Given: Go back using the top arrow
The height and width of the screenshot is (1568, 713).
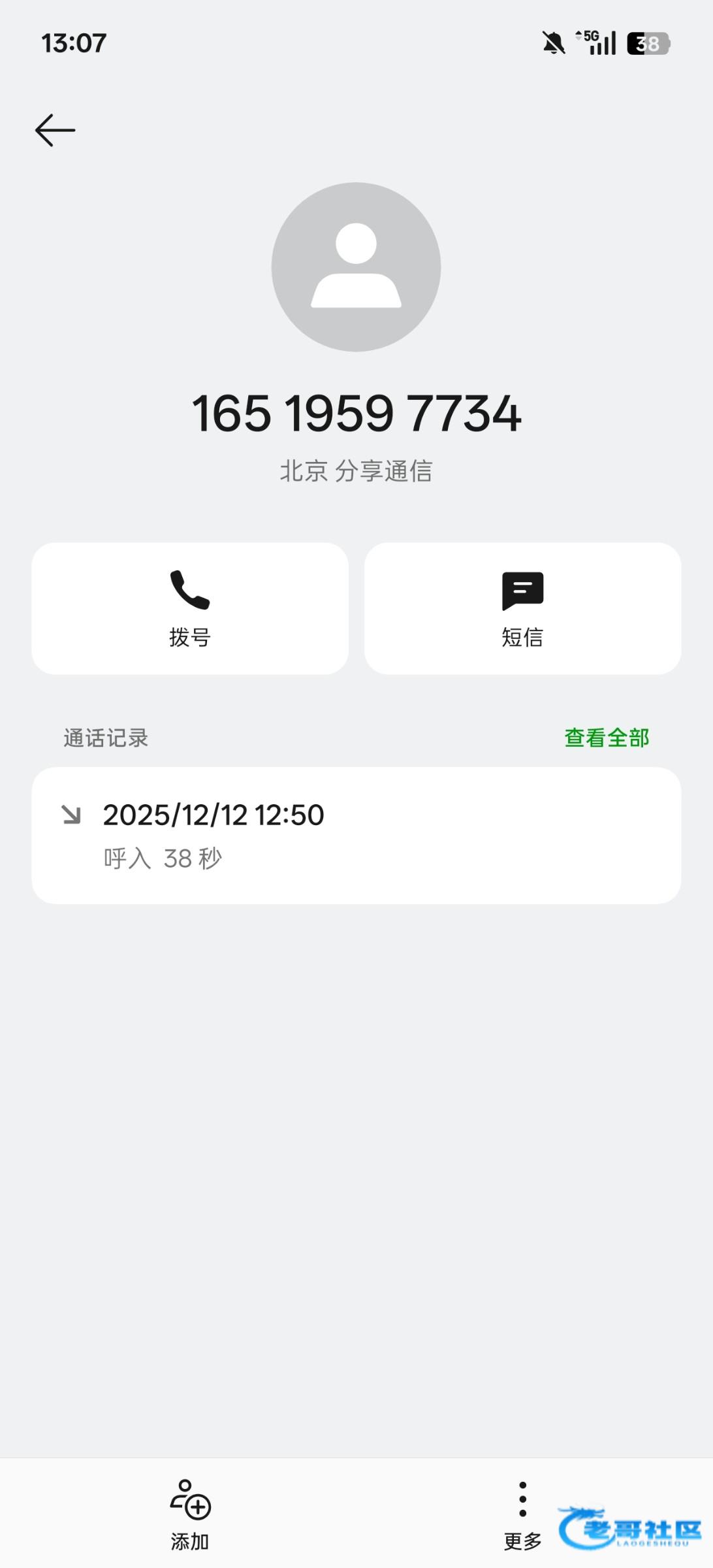Looking at the screenshot, I should click(55, 130).
